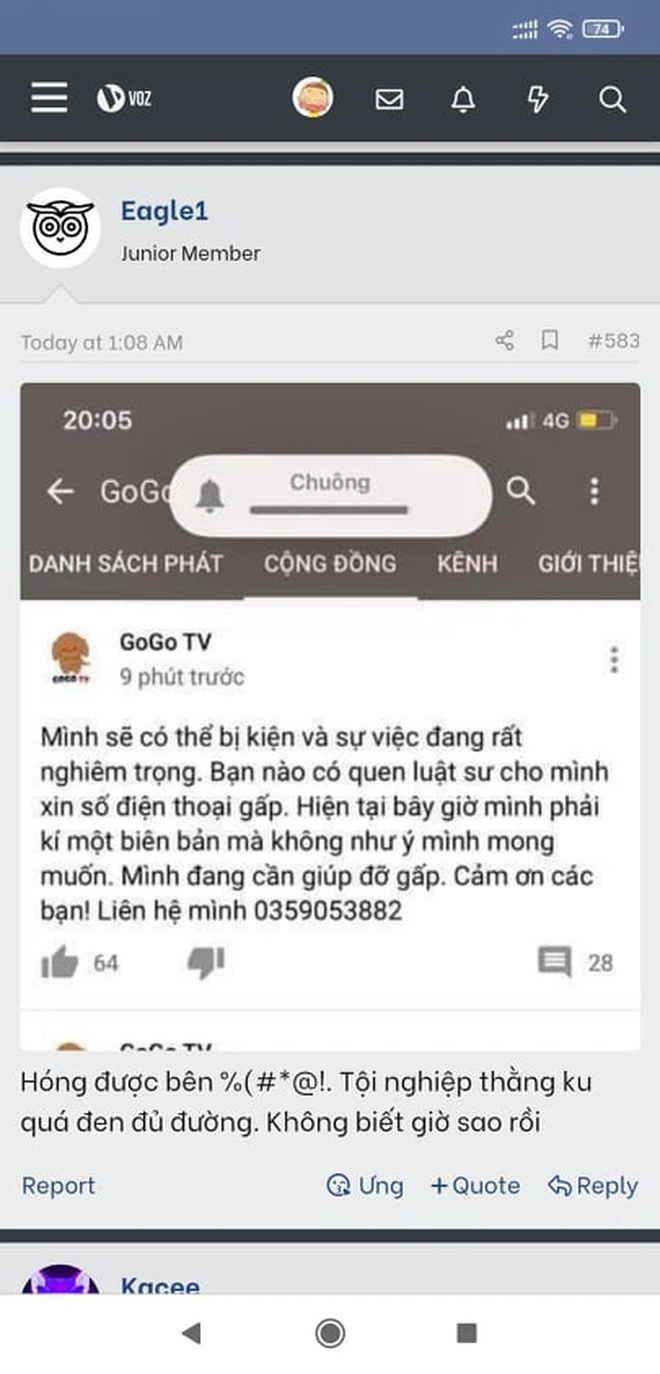
Task: Report Eagle1's post
Action: tap(58, 1186)
